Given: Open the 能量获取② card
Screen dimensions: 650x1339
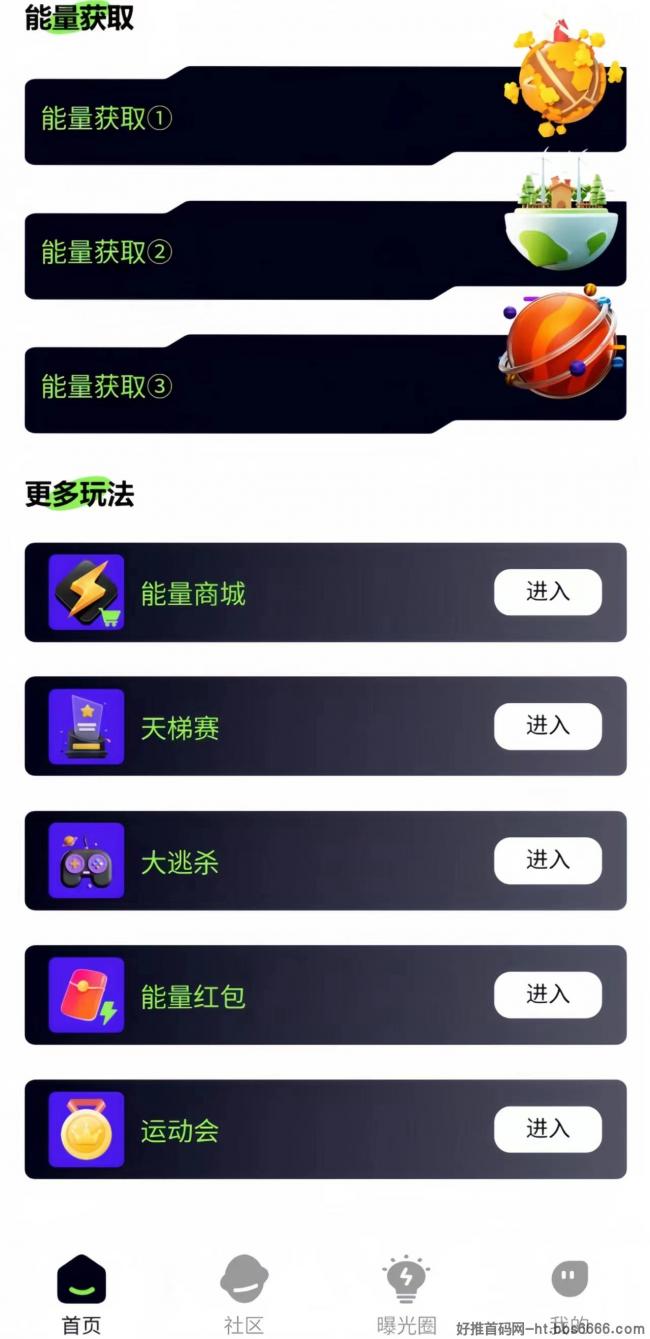Looking at the screenshot, I should [325, 250].
